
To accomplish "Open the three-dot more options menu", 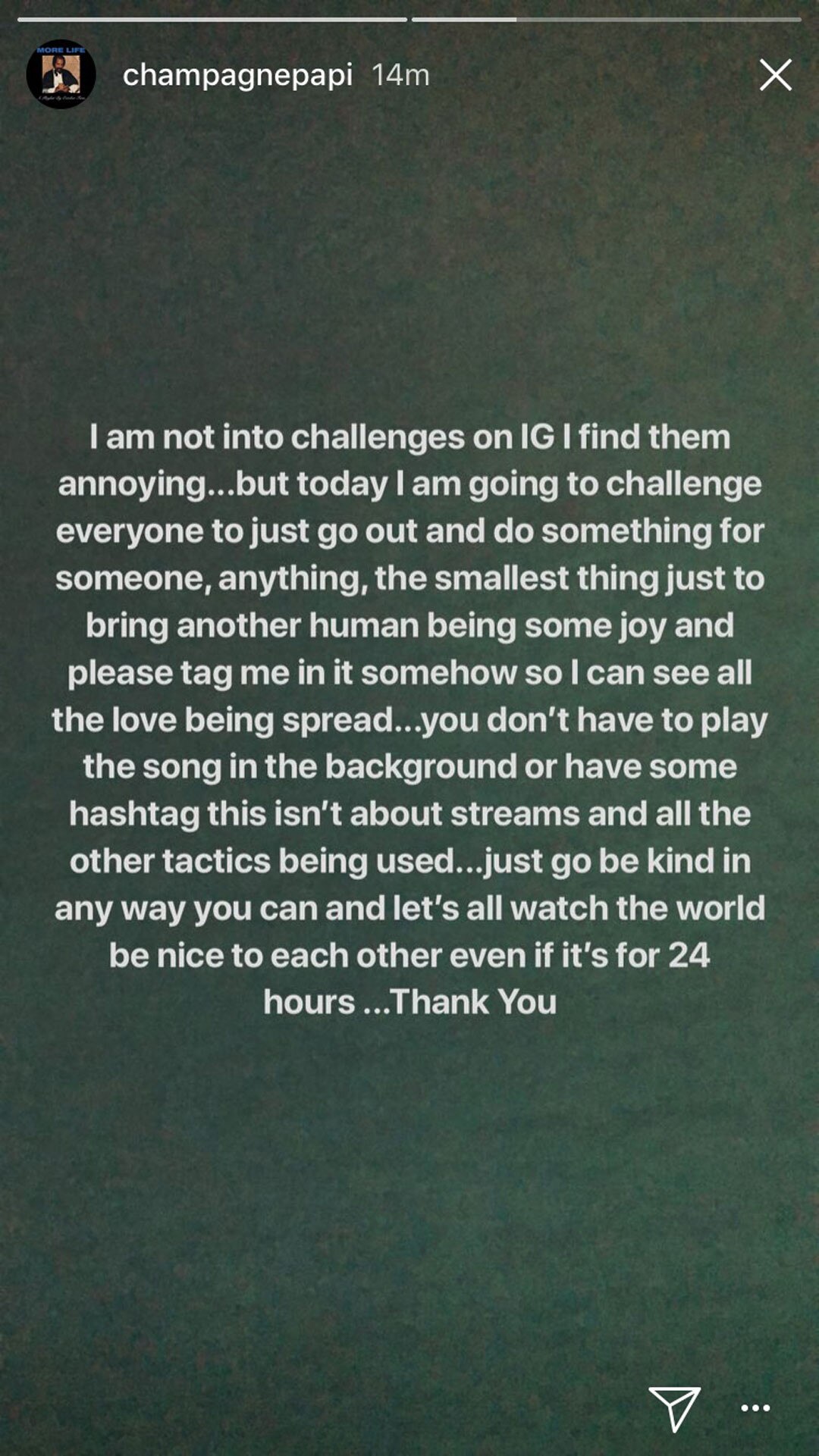I will (x=755, y=1408).
